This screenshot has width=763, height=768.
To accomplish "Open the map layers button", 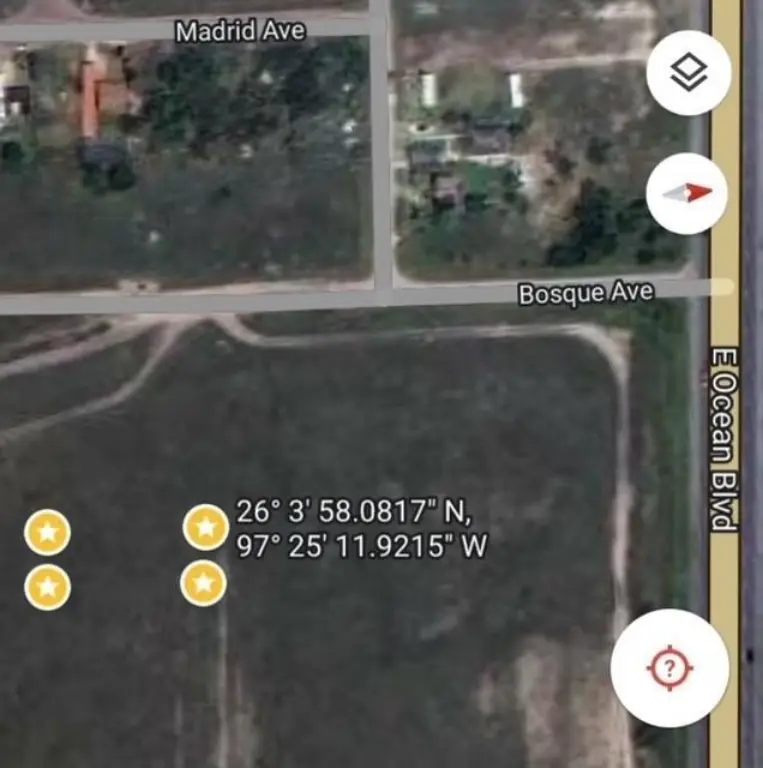I will [688, 74].
